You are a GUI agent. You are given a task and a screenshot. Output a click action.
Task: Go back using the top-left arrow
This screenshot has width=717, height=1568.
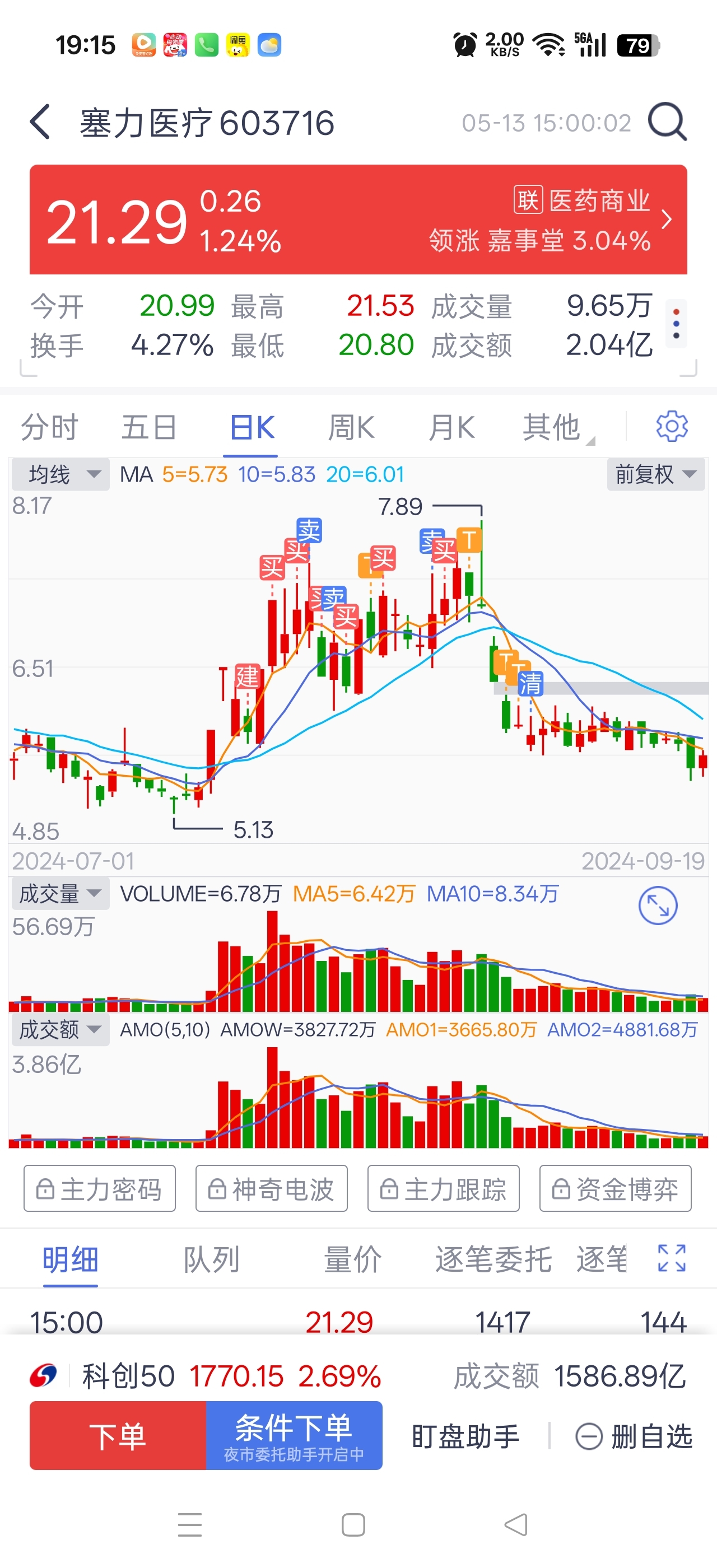point(40,122)
